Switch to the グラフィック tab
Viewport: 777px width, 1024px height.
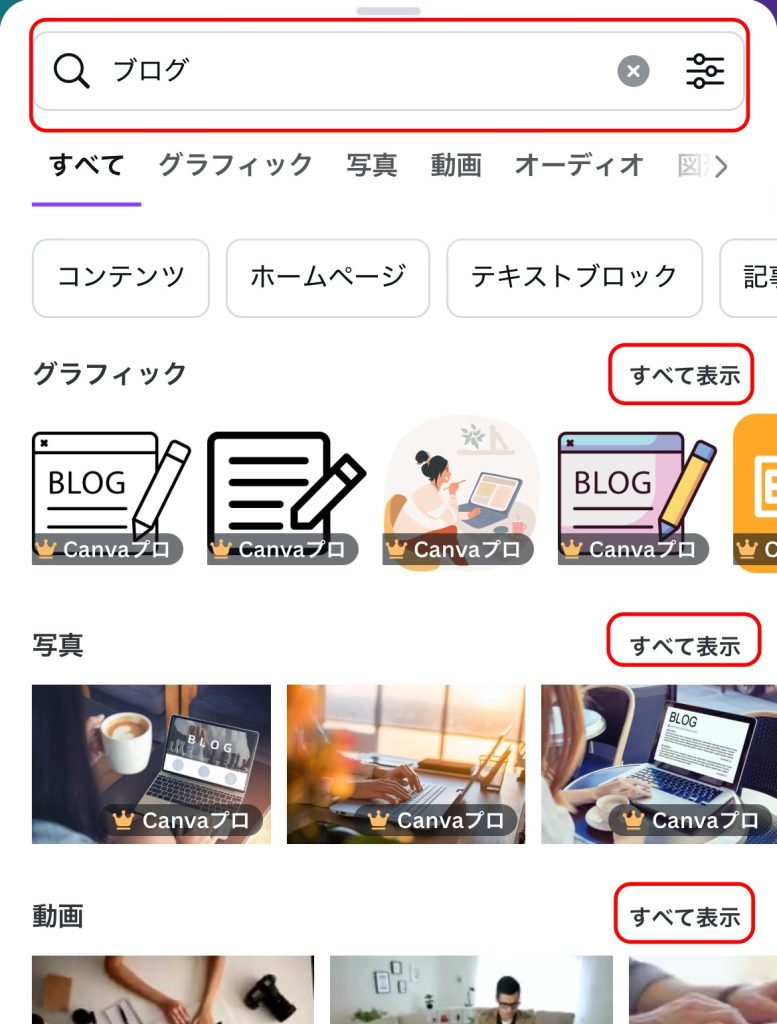point(235,165)
